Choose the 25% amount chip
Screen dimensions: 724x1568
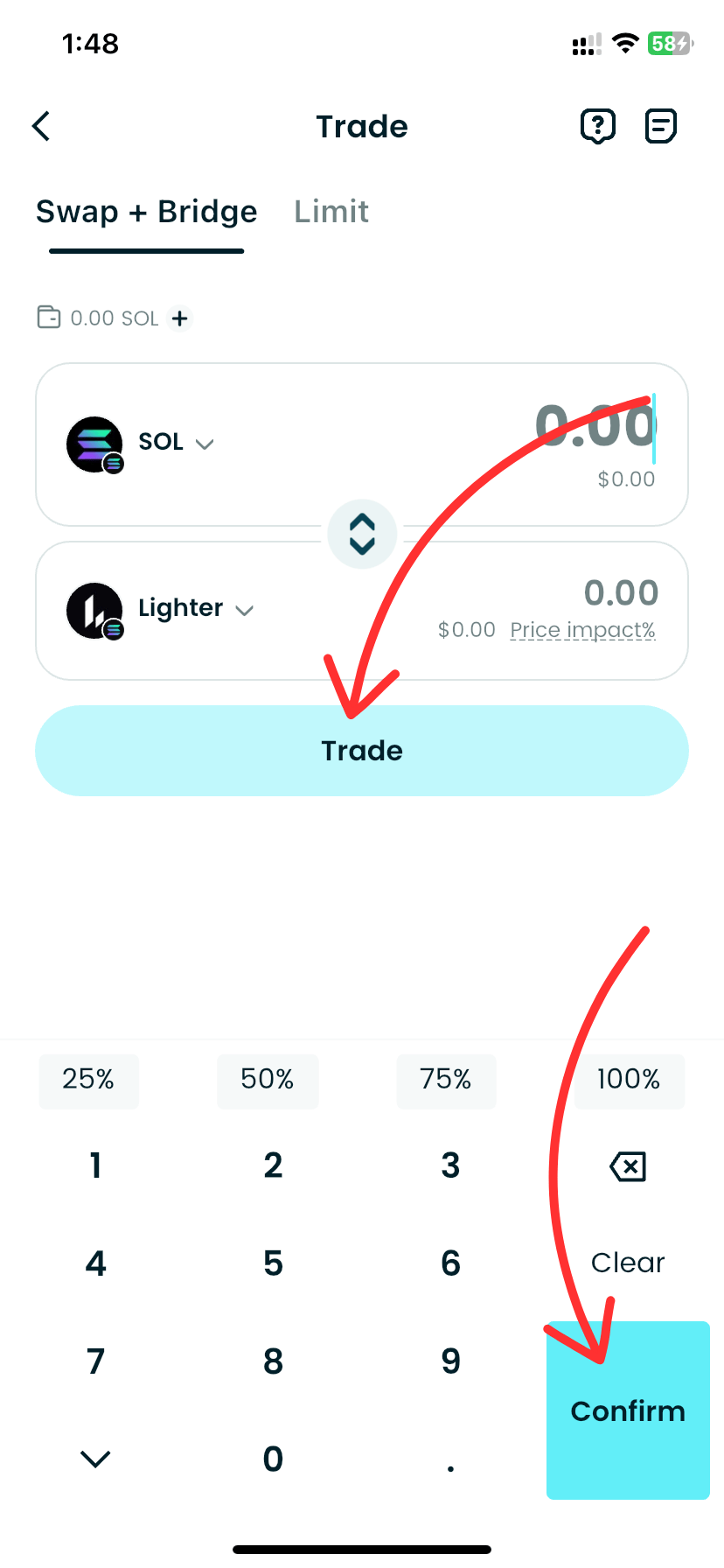coord(88,1080)
